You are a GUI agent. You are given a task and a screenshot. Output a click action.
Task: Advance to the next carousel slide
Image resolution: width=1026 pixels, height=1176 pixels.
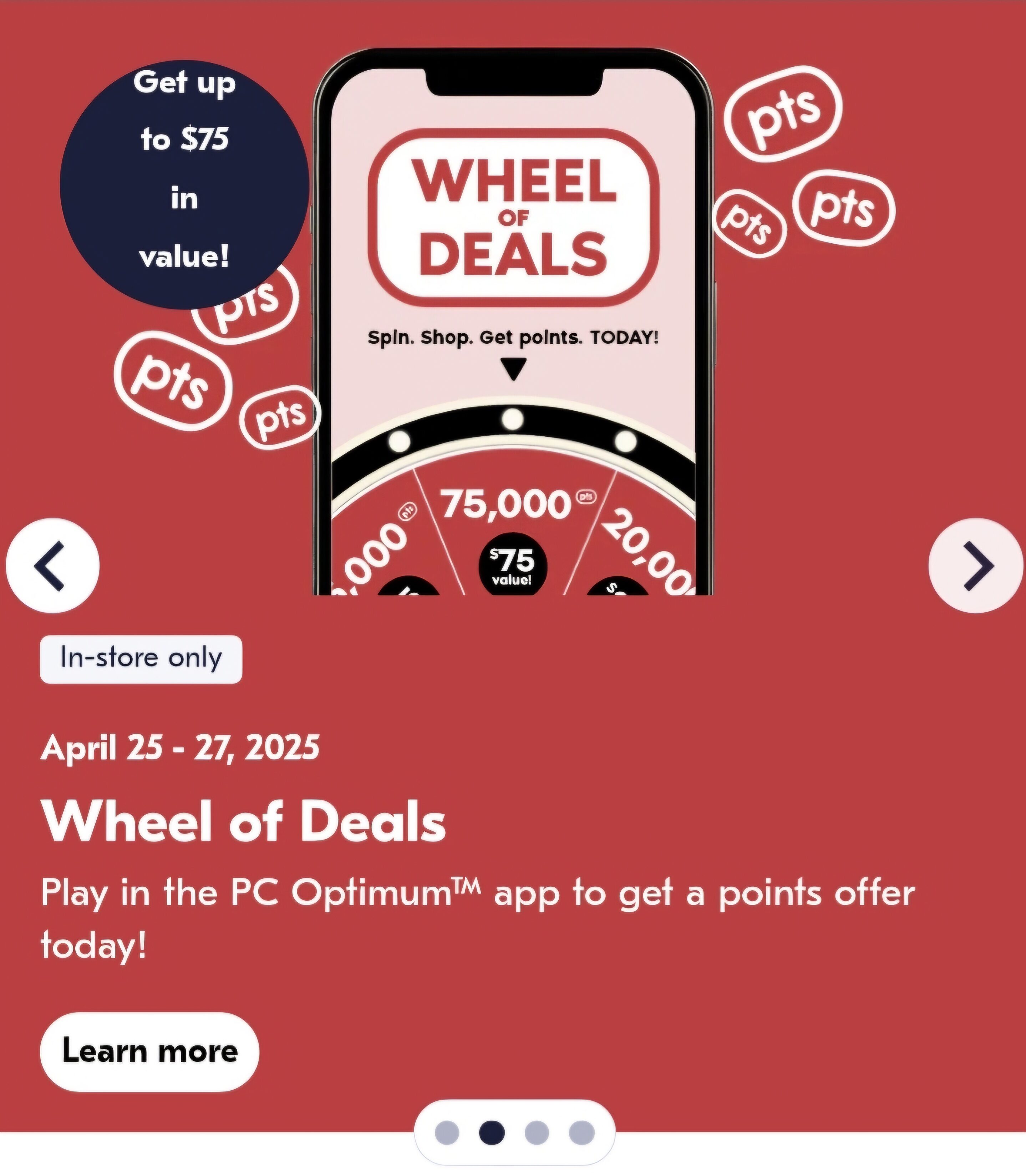pos(975,565)
